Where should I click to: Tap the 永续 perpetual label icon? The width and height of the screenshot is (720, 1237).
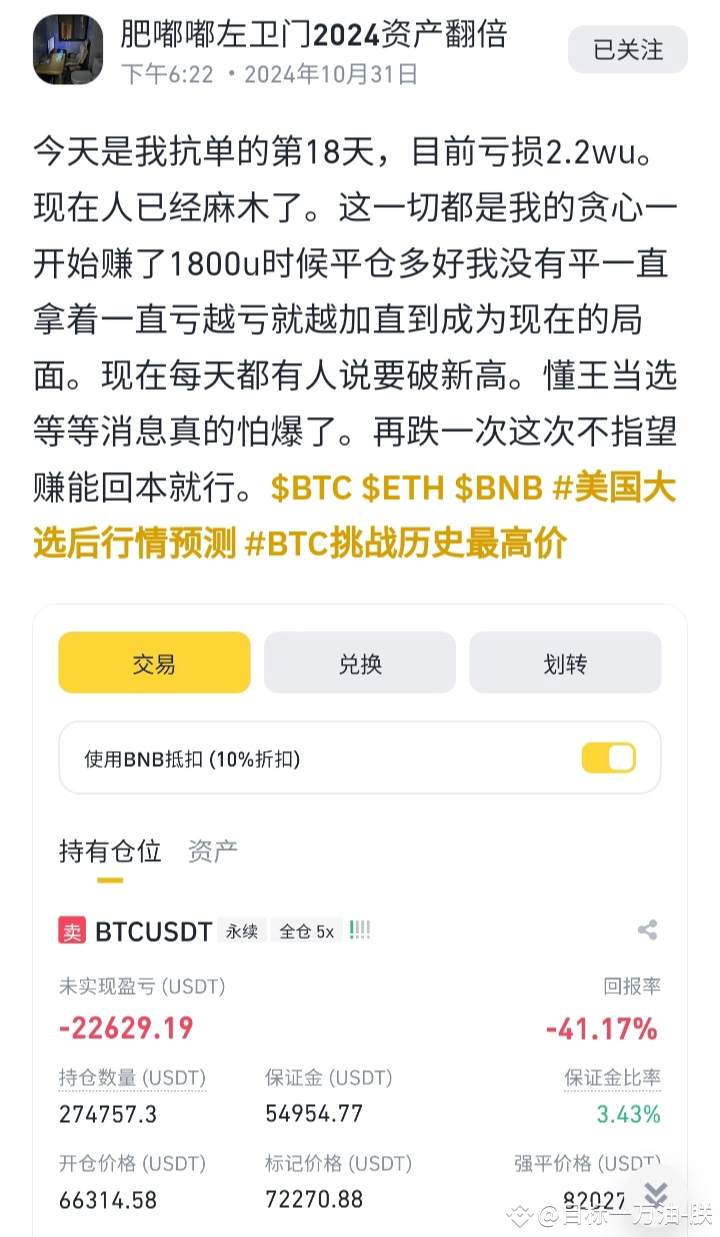point(240,930)
